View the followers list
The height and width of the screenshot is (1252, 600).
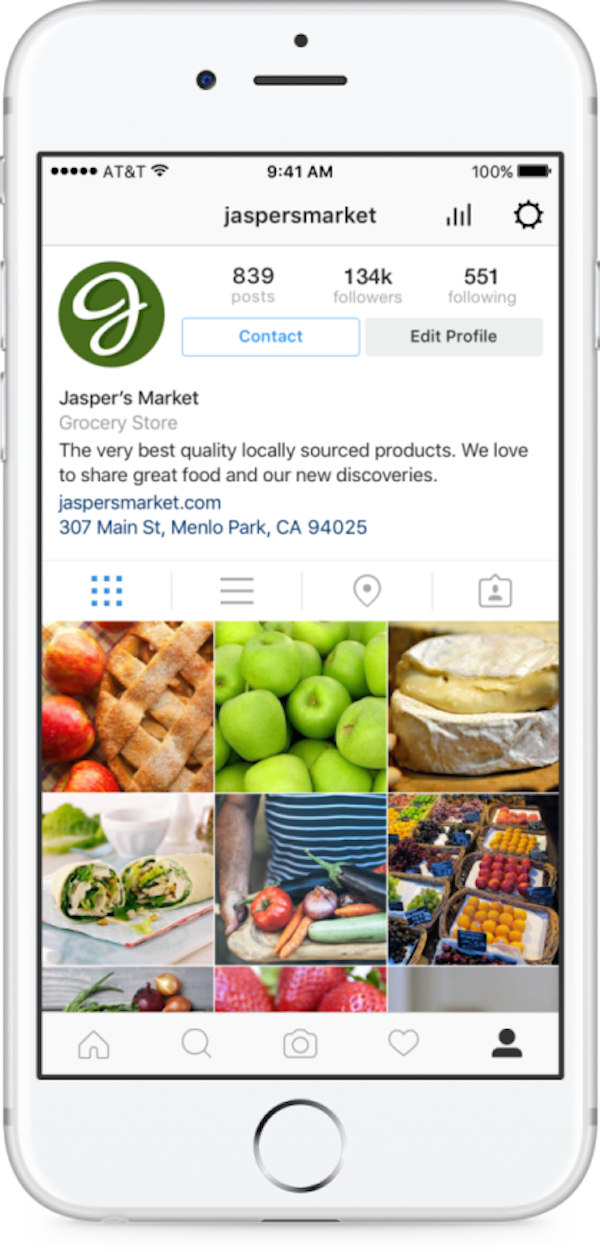pos(367,285)
